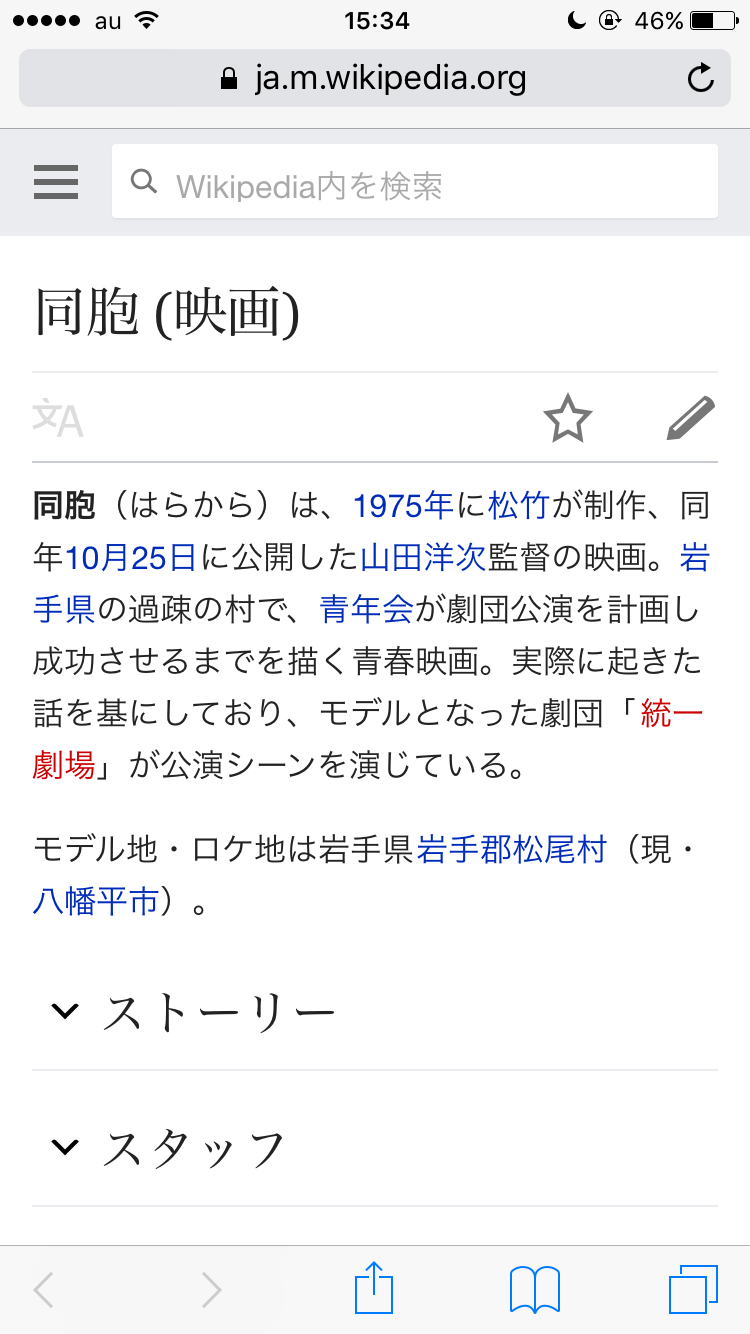
Task: Open Safari share sheet
Action: click(375, 1289)
